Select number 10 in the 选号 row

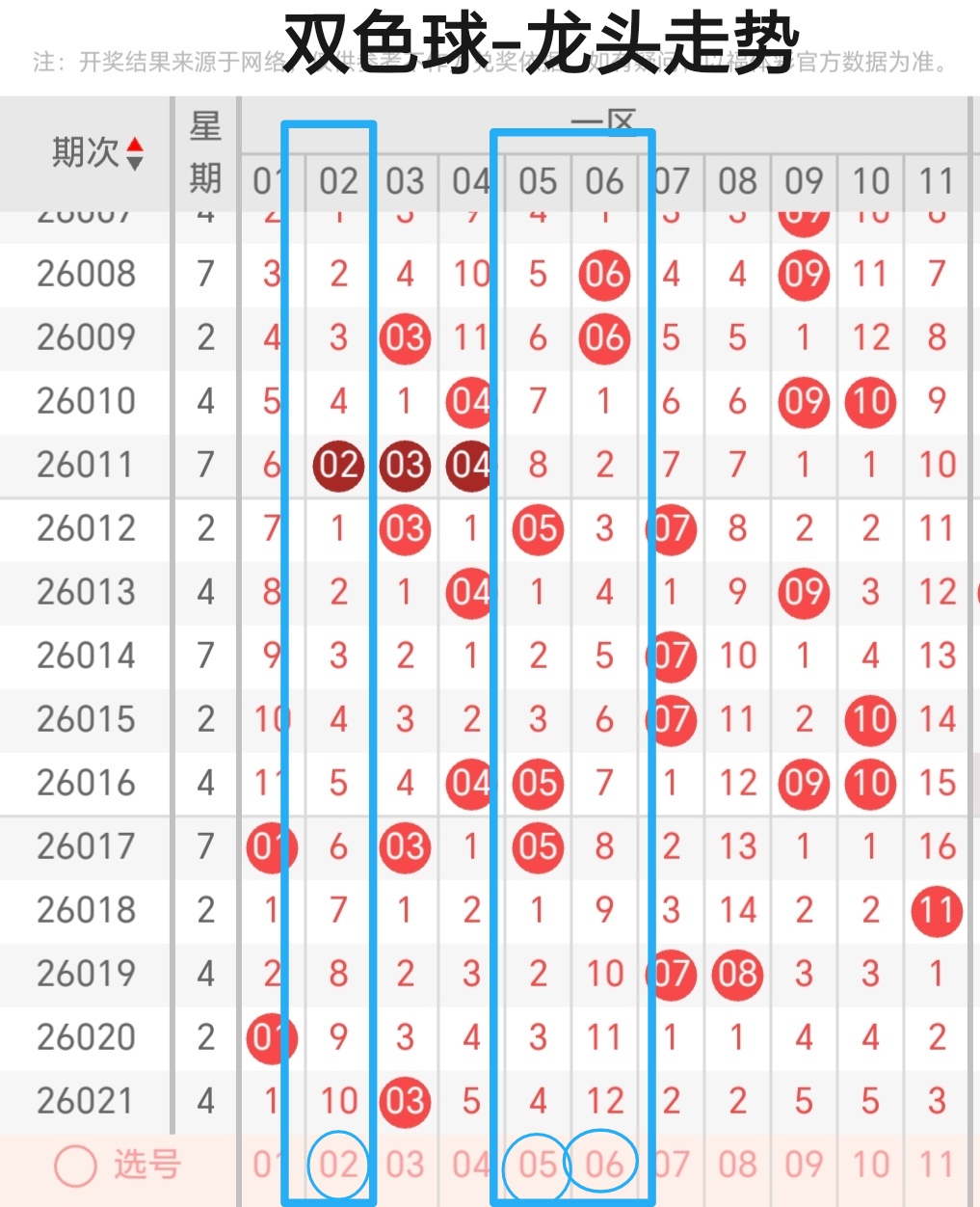point(869,1164)
